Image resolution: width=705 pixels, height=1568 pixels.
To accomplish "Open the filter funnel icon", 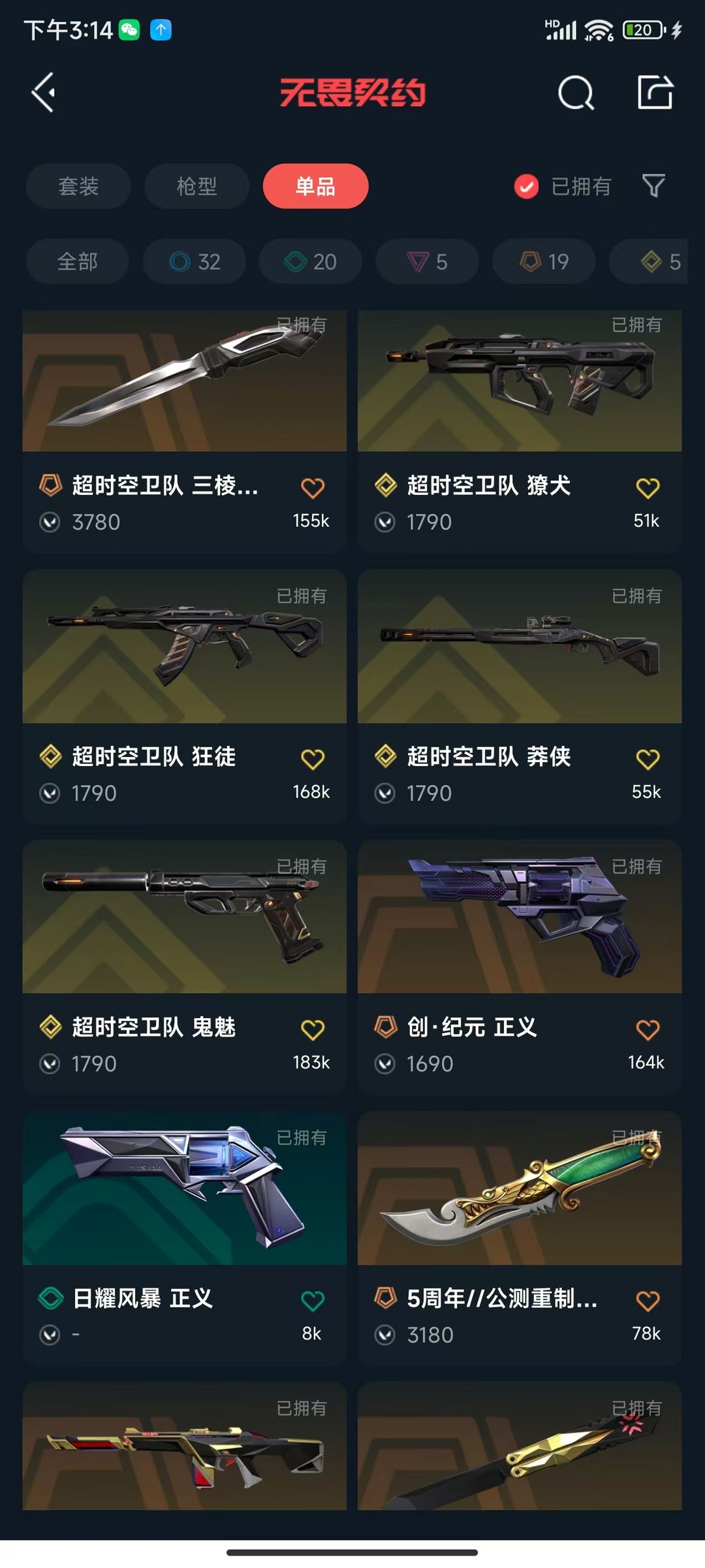I will point(656,186).
